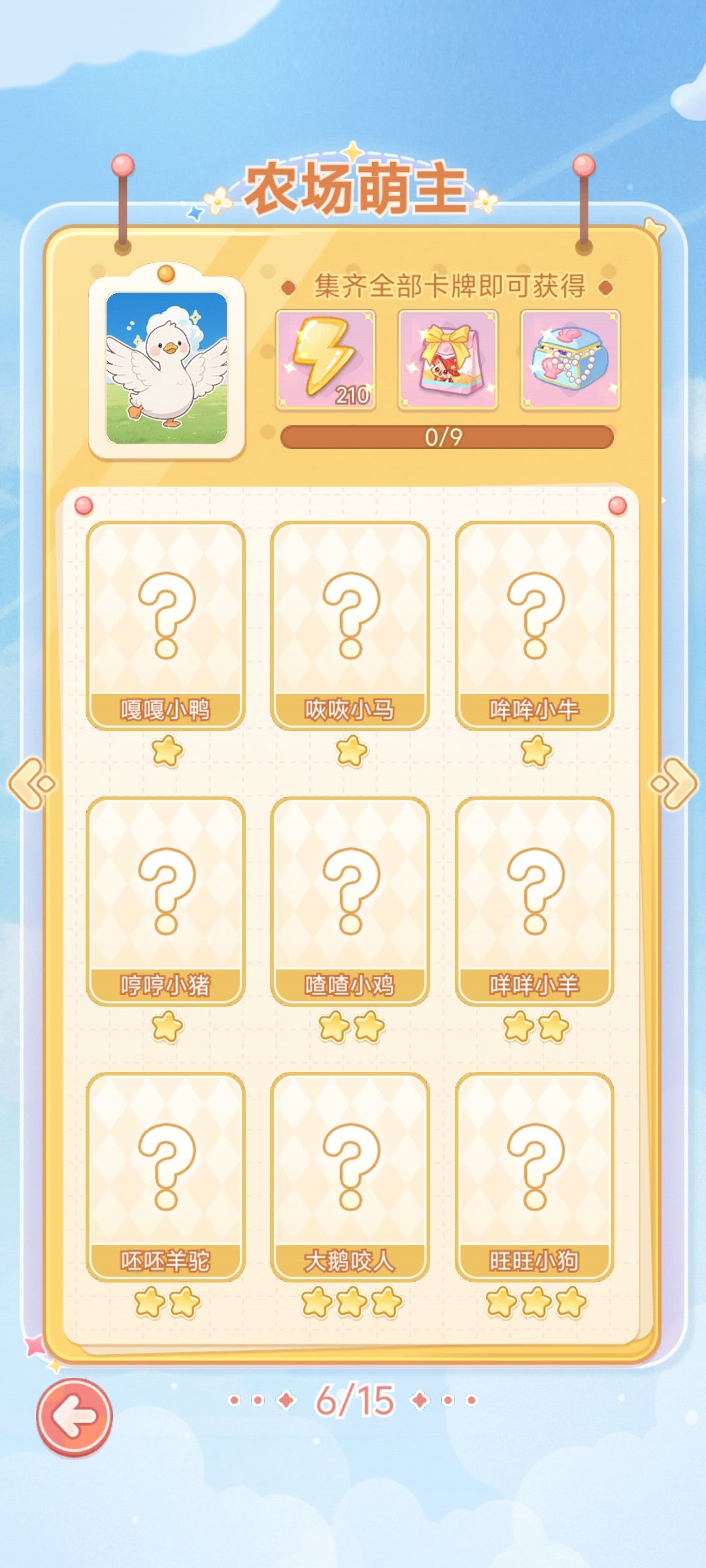Go to the next card album page
Viewport: 706px width, 1568px height.
tap(674, 783)
